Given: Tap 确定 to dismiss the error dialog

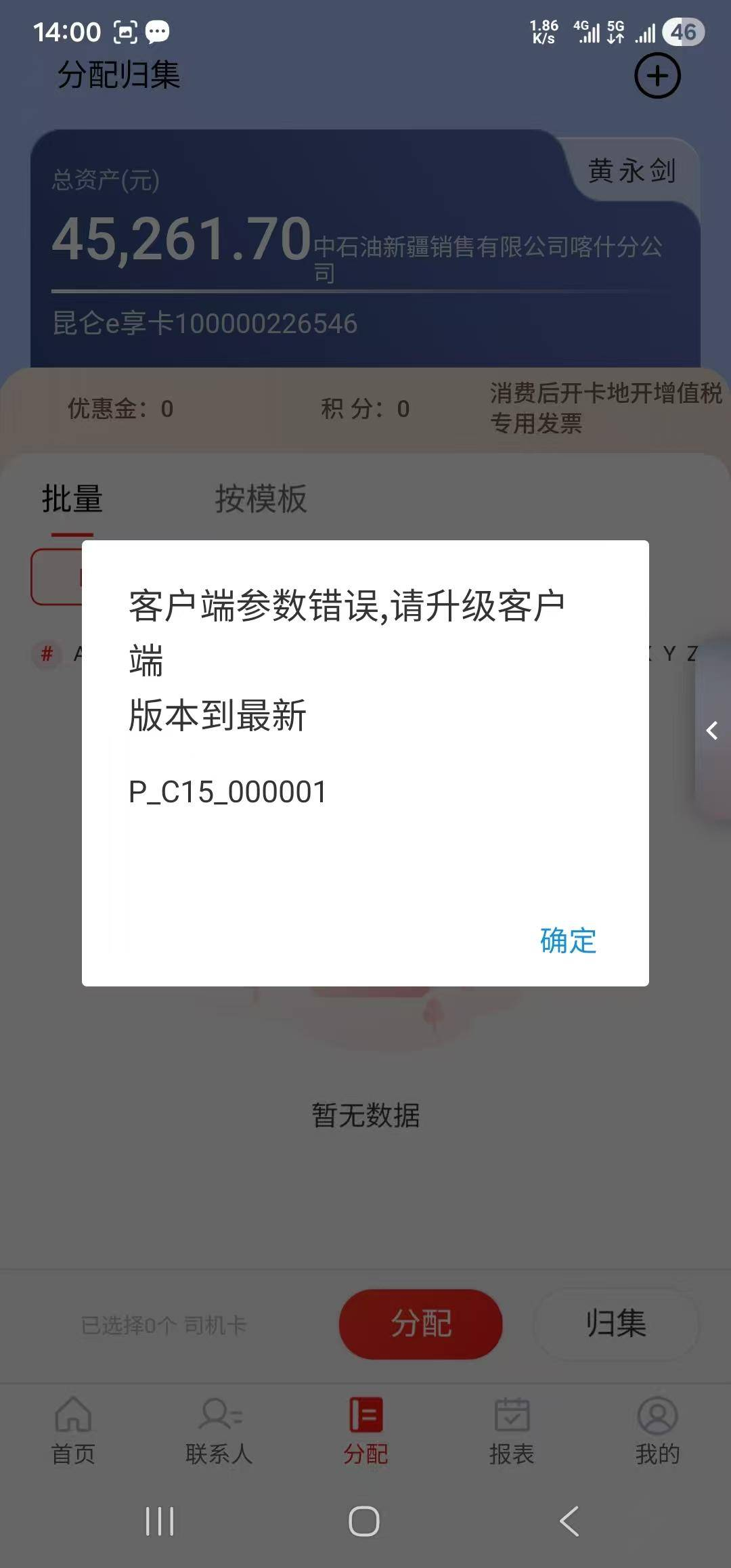Looking at the screenshot, I should 568,940.
